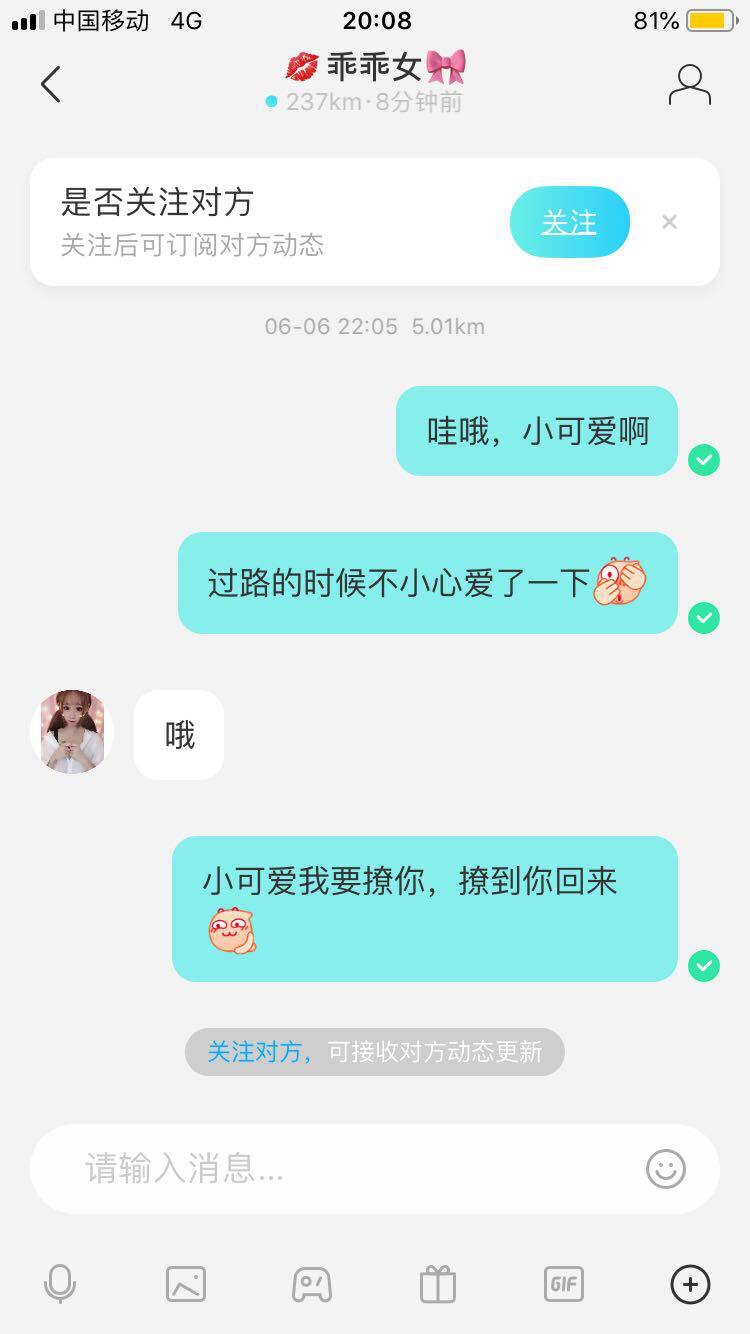Viewport: 750px width, 1334px height.
Task: Open the emoji smiley picker
Action: [665, 1168]
